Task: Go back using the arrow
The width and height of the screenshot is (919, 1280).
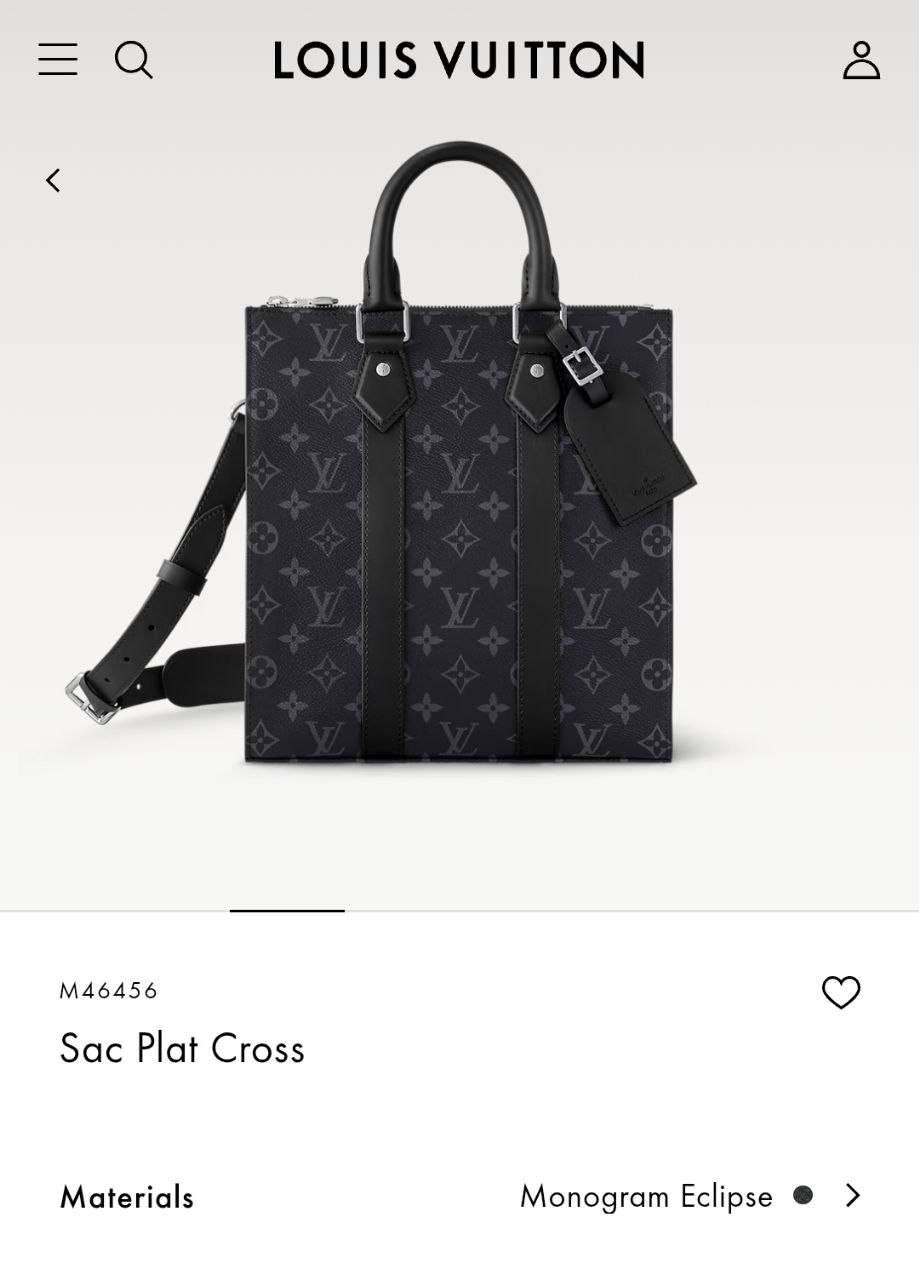Action: (x=53, y=180)
